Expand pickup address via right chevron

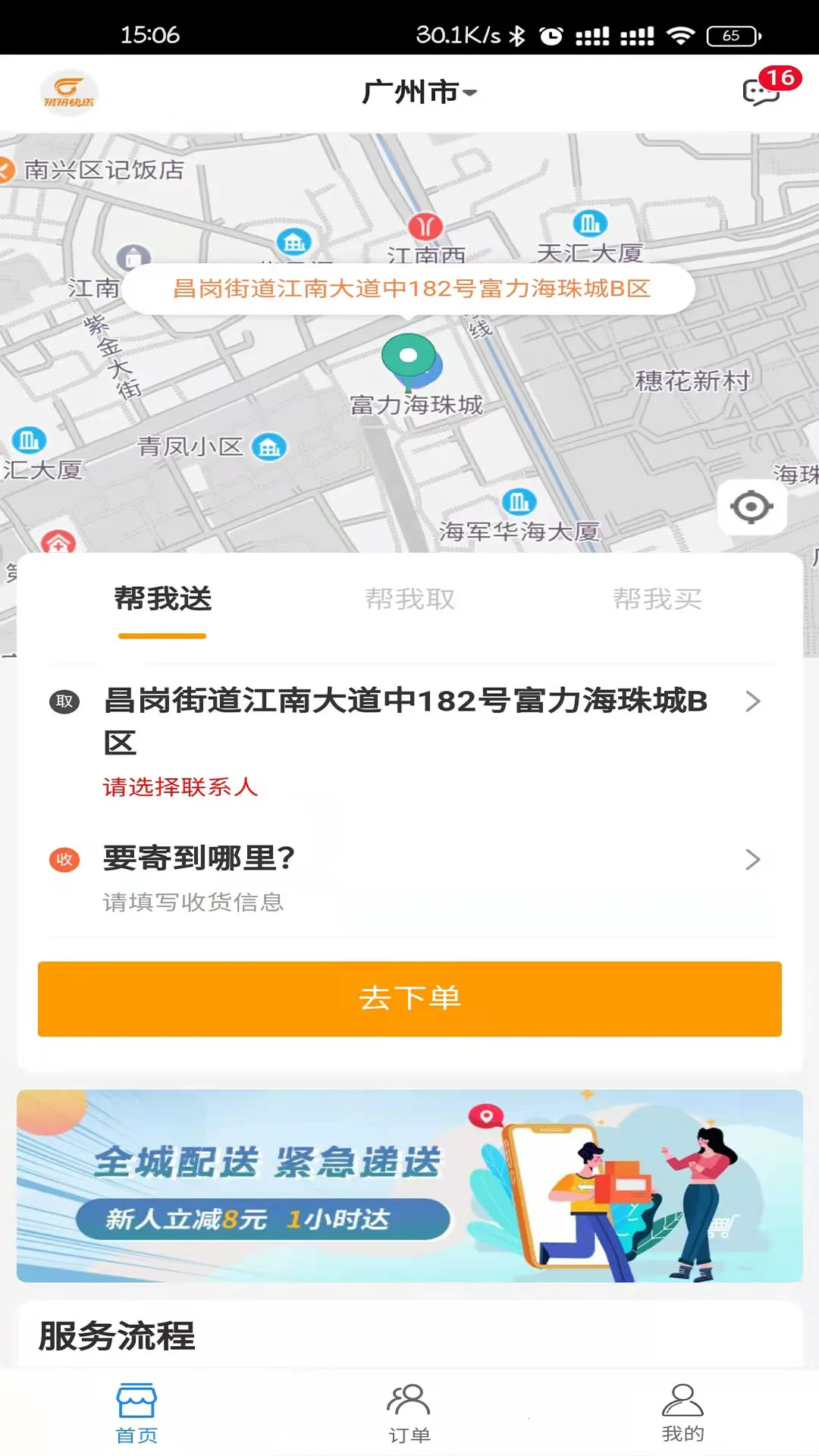click(753, 702)
